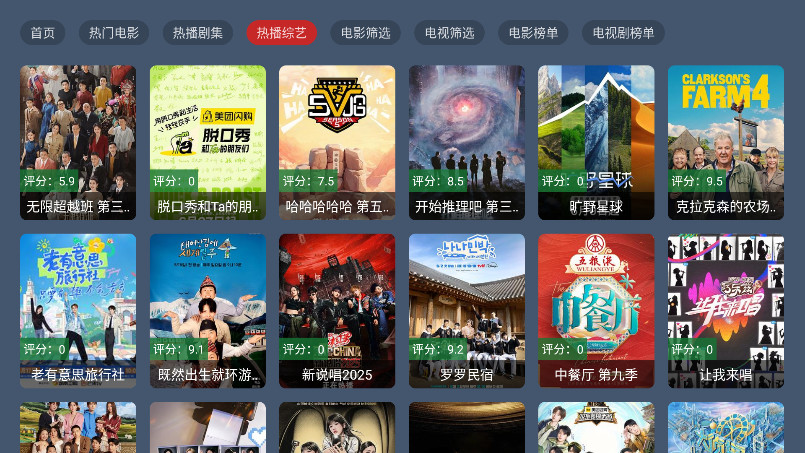Switch to the 首页 tab

pyautogui.click(x=43, y=33)
